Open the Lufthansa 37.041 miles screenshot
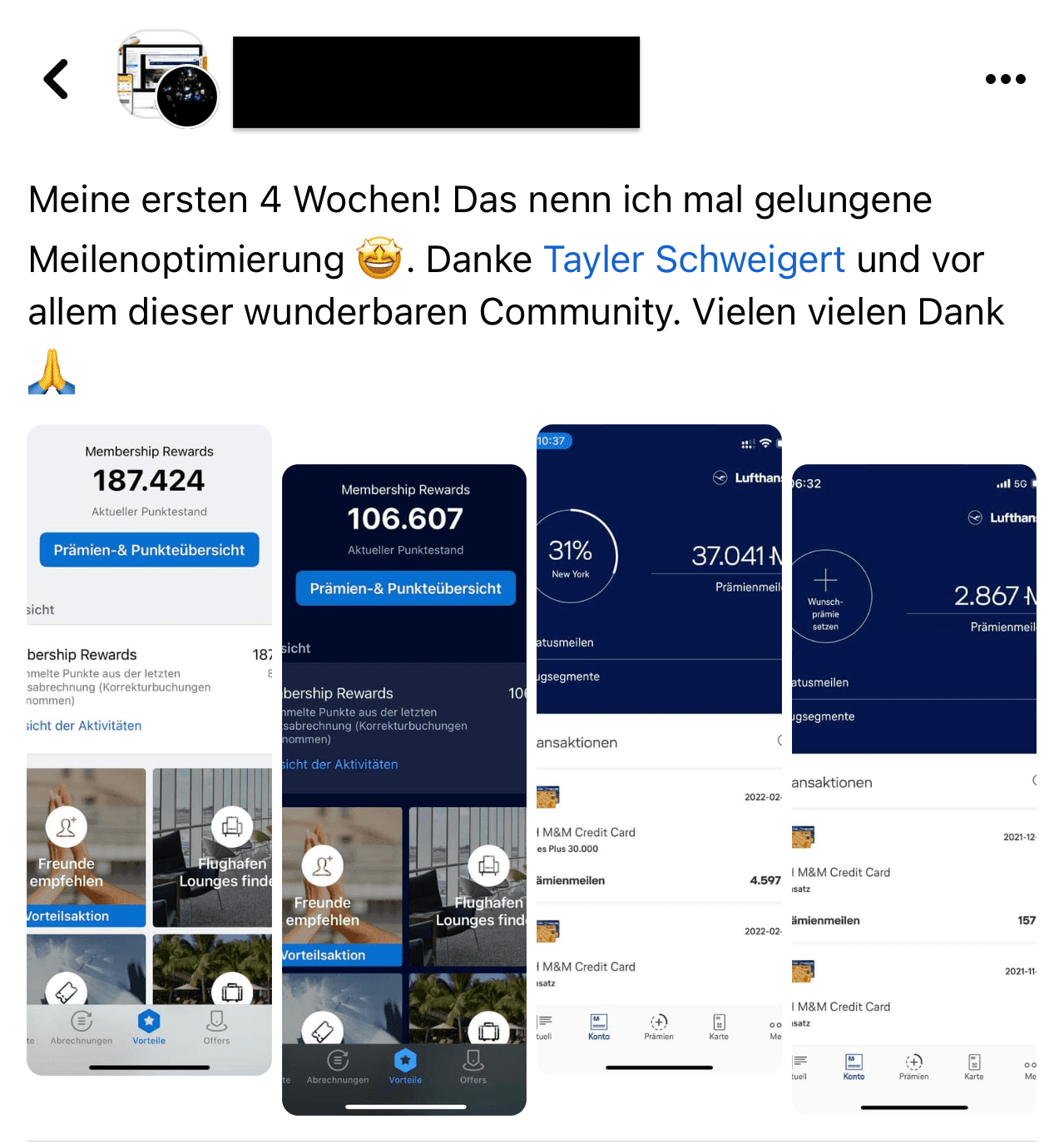1064x1144 pixels. pyautogui.click(x=659, y=749)
